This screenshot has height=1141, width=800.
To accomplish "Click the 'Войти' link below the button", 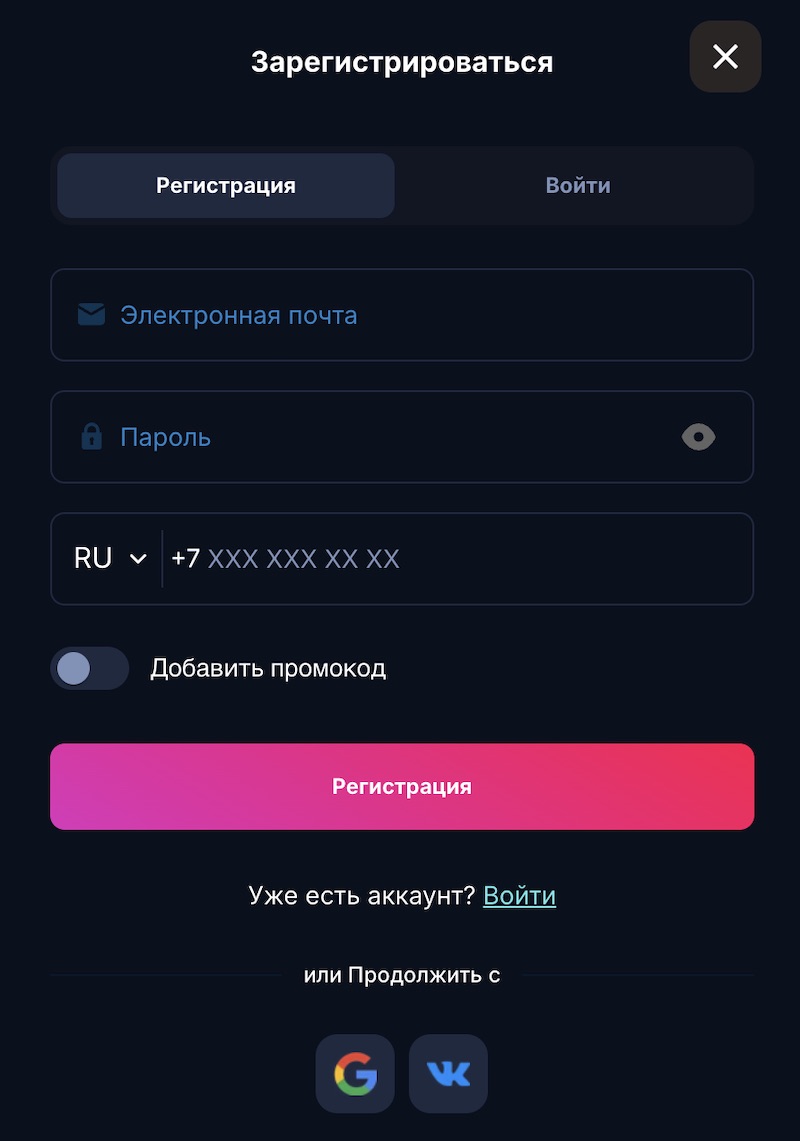I will 519,895.
